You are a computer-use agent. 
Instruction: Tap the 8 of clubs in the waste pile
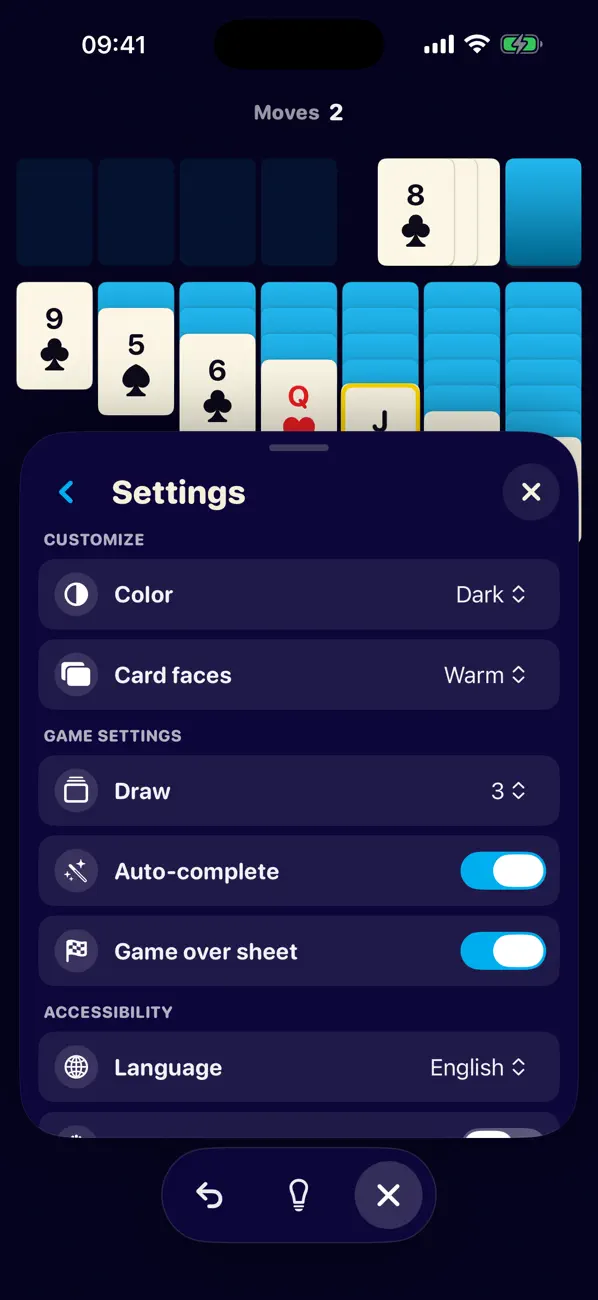[x=416, y=212]
